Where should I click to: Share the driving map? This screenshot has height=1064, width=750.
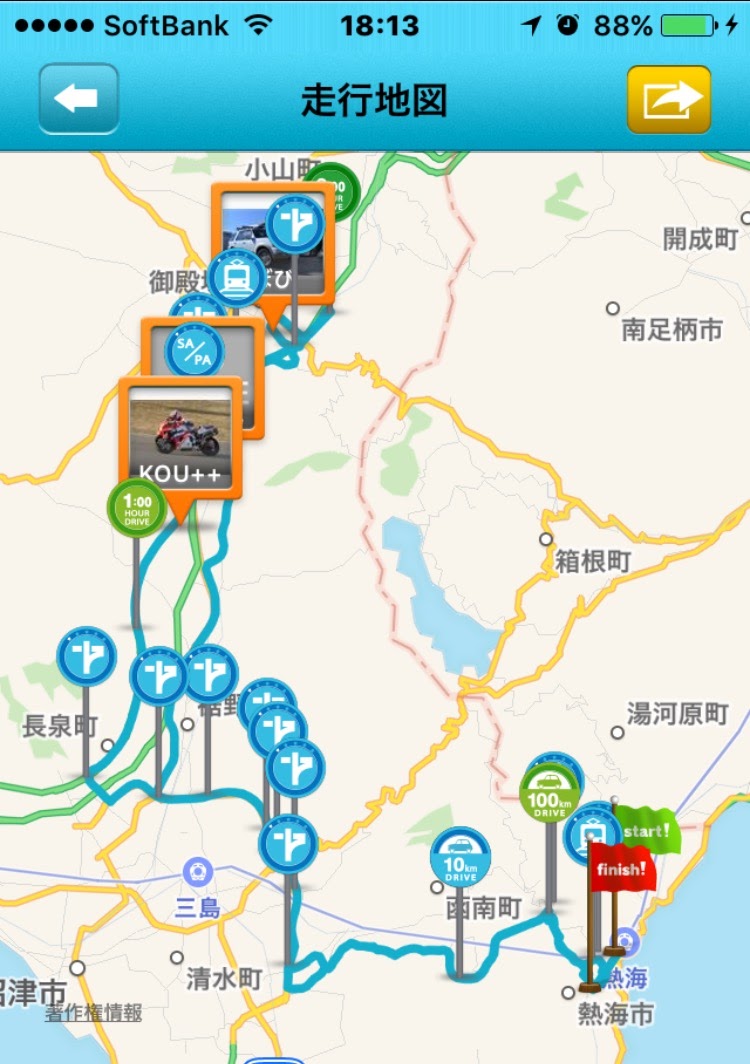(x=668, y=99)
